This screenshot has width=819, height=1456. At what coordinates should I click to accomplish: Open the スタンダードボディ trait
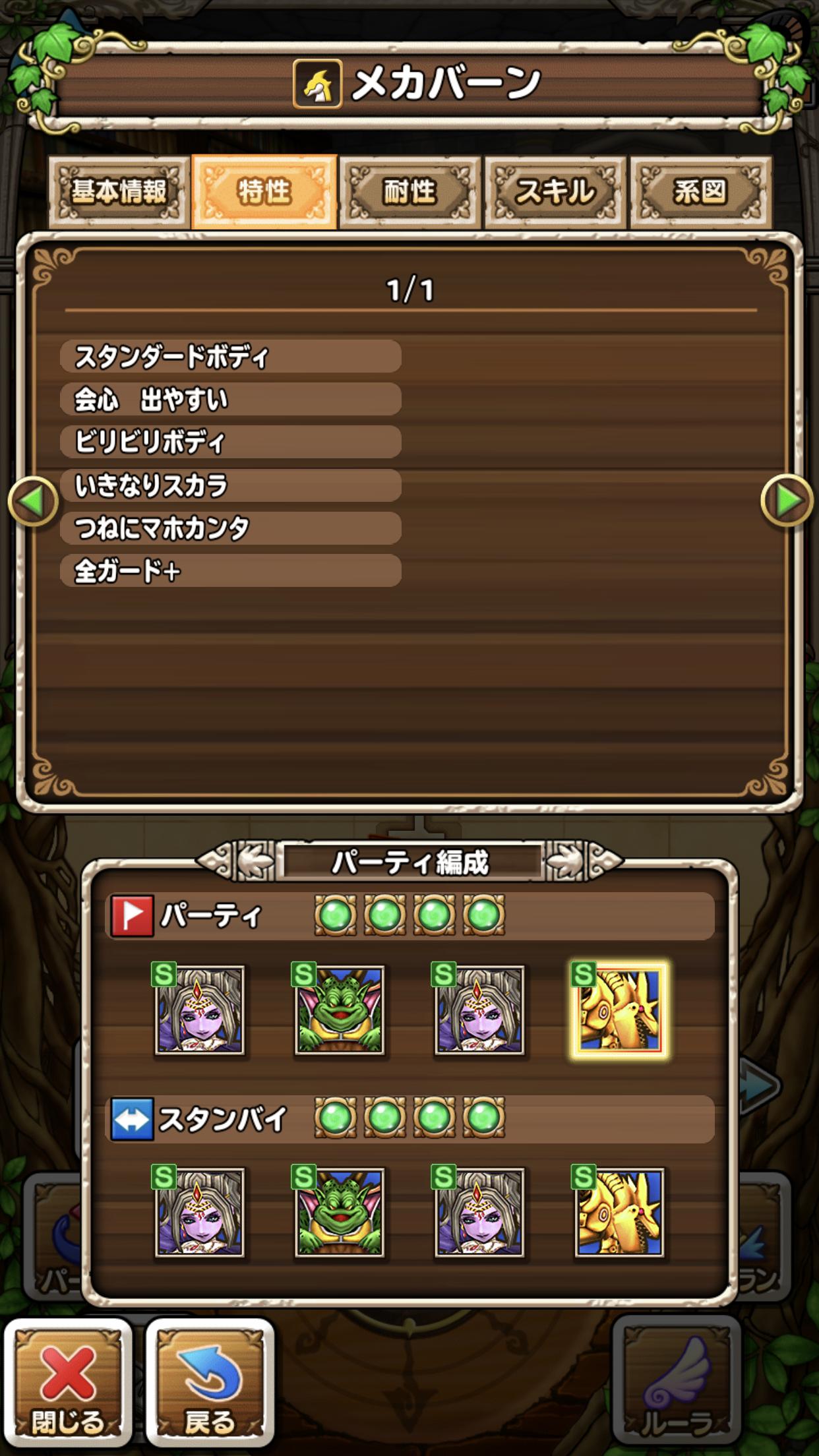tap(231, 357)
